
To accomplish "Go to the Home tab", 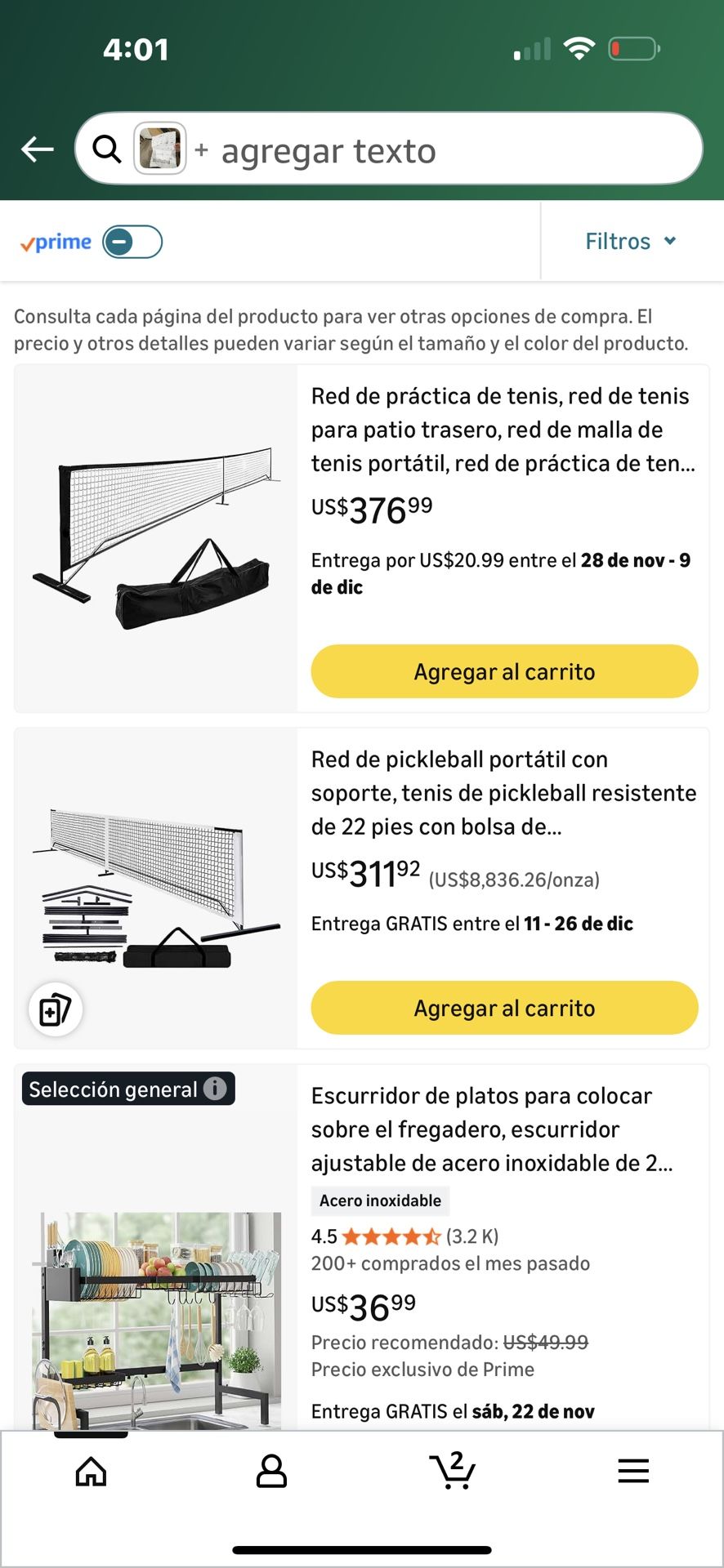I will [x=91, y=1472].
